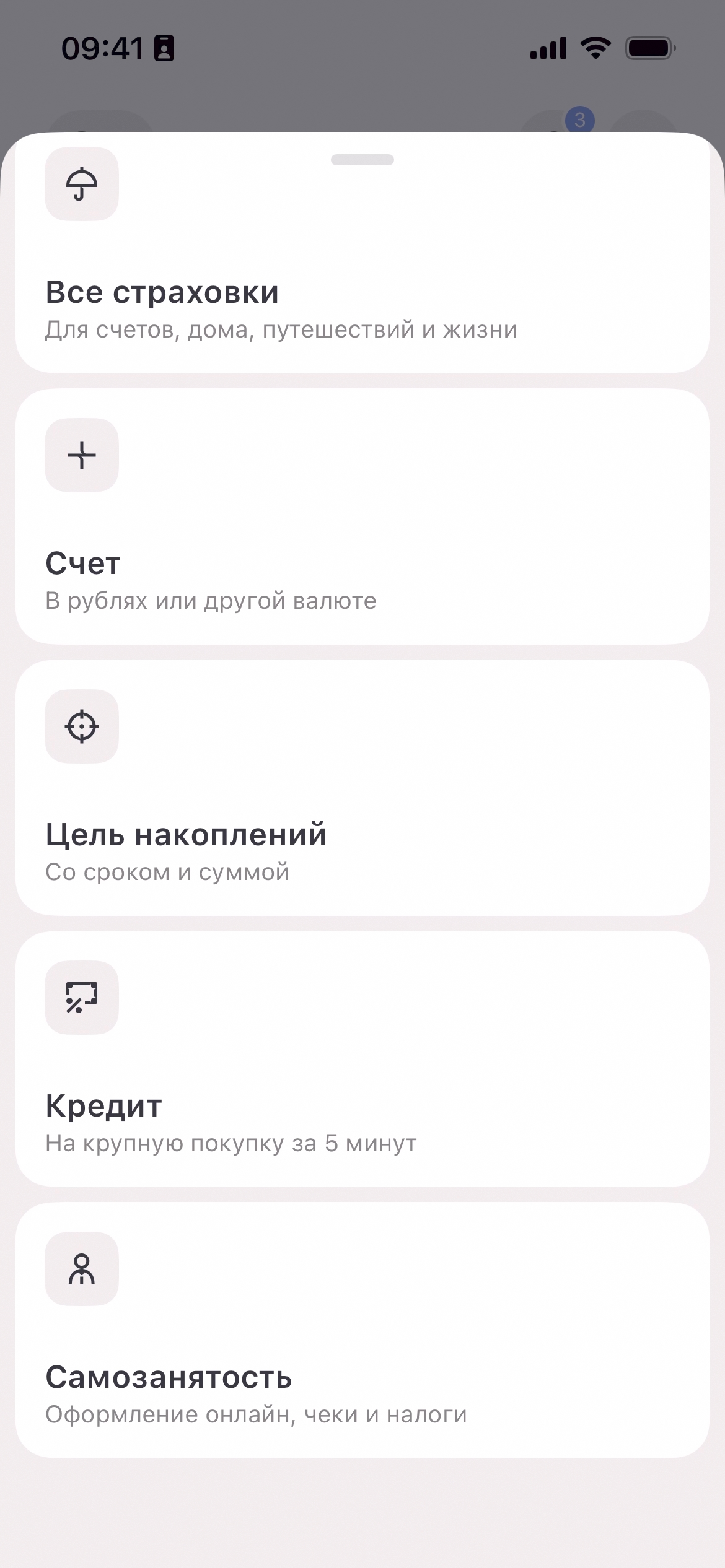Tap the bottom sheet drag handle

tap(362, 160)
